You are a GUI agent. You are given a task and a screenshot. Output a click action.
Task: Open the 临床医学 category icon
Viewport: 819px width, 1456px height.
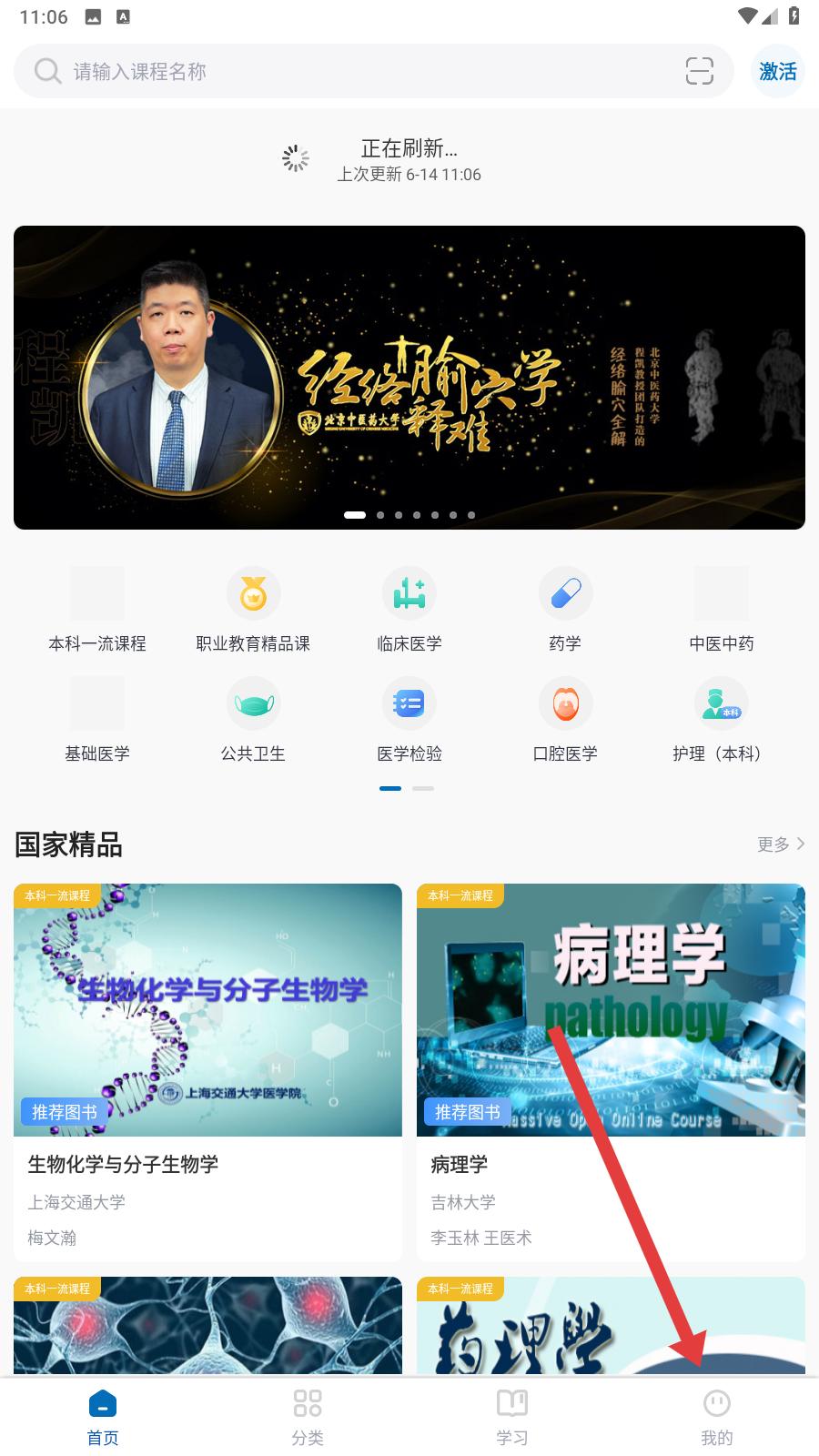[409, 593]
